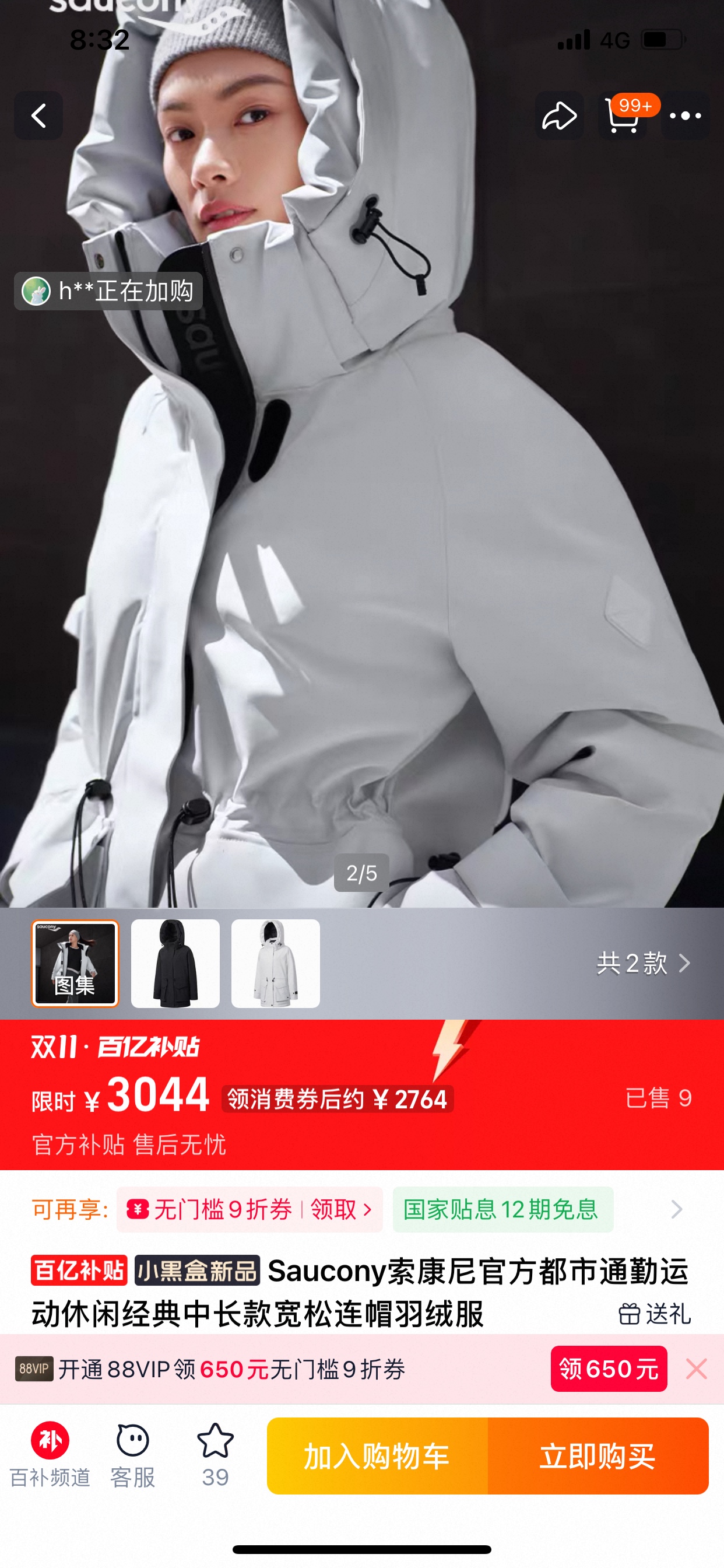Screen dimensions: 724x1568
Task: View all 共2款 style options
Action: coord(643,963)
